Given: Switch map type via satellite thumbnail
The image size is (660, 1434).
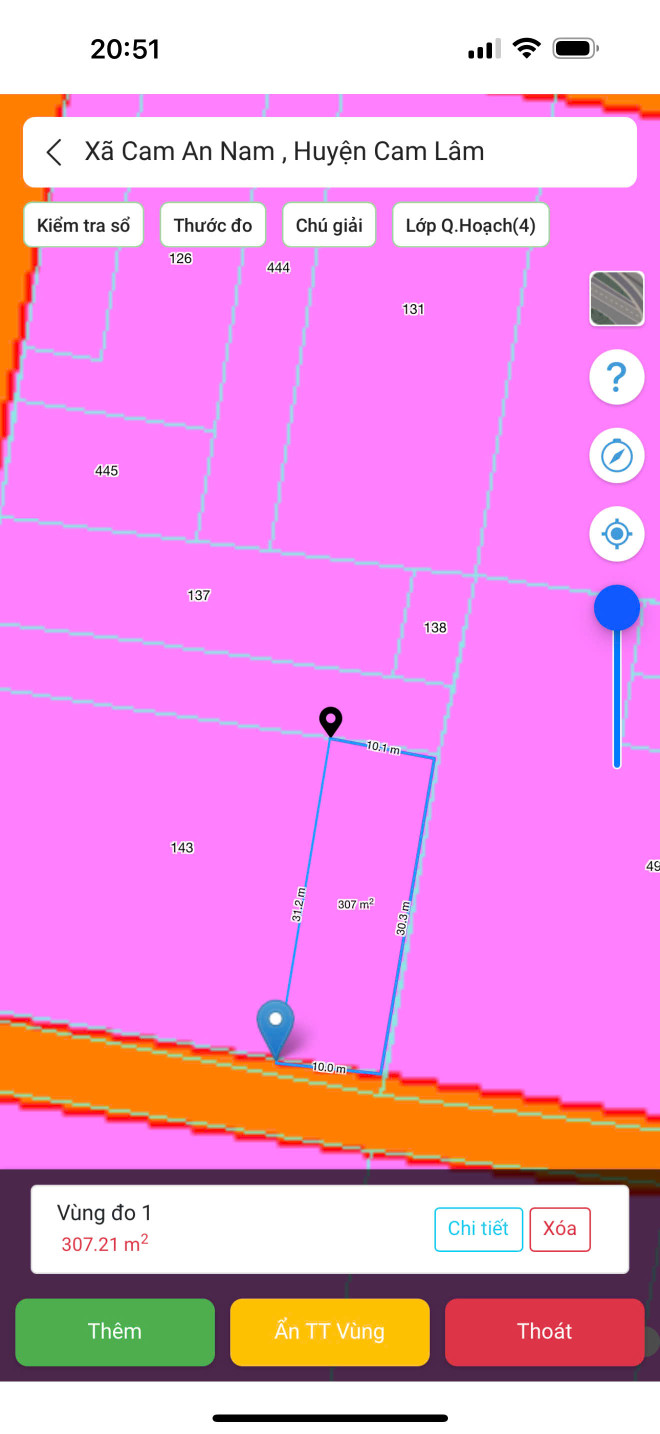Looking at the screenshot, I should 617,298.
